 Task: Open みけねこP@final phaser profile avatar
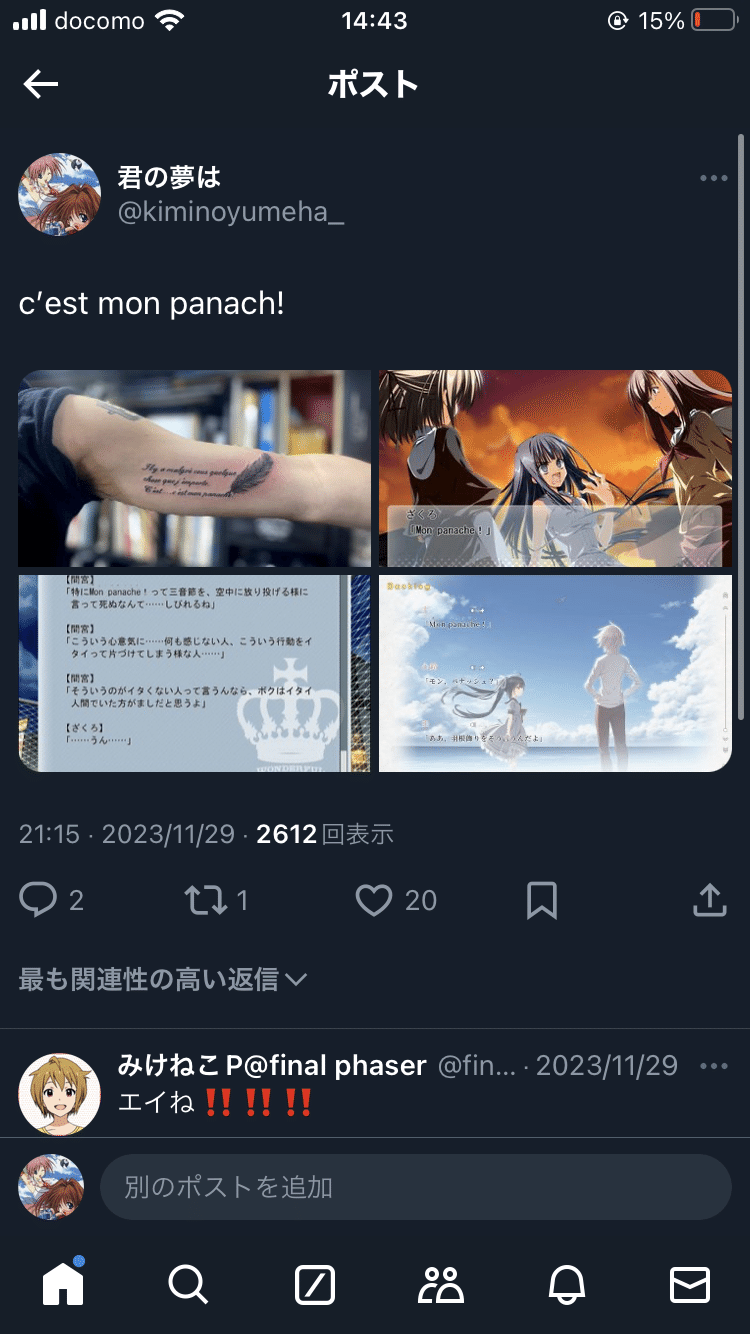[x=59, y=1093]
